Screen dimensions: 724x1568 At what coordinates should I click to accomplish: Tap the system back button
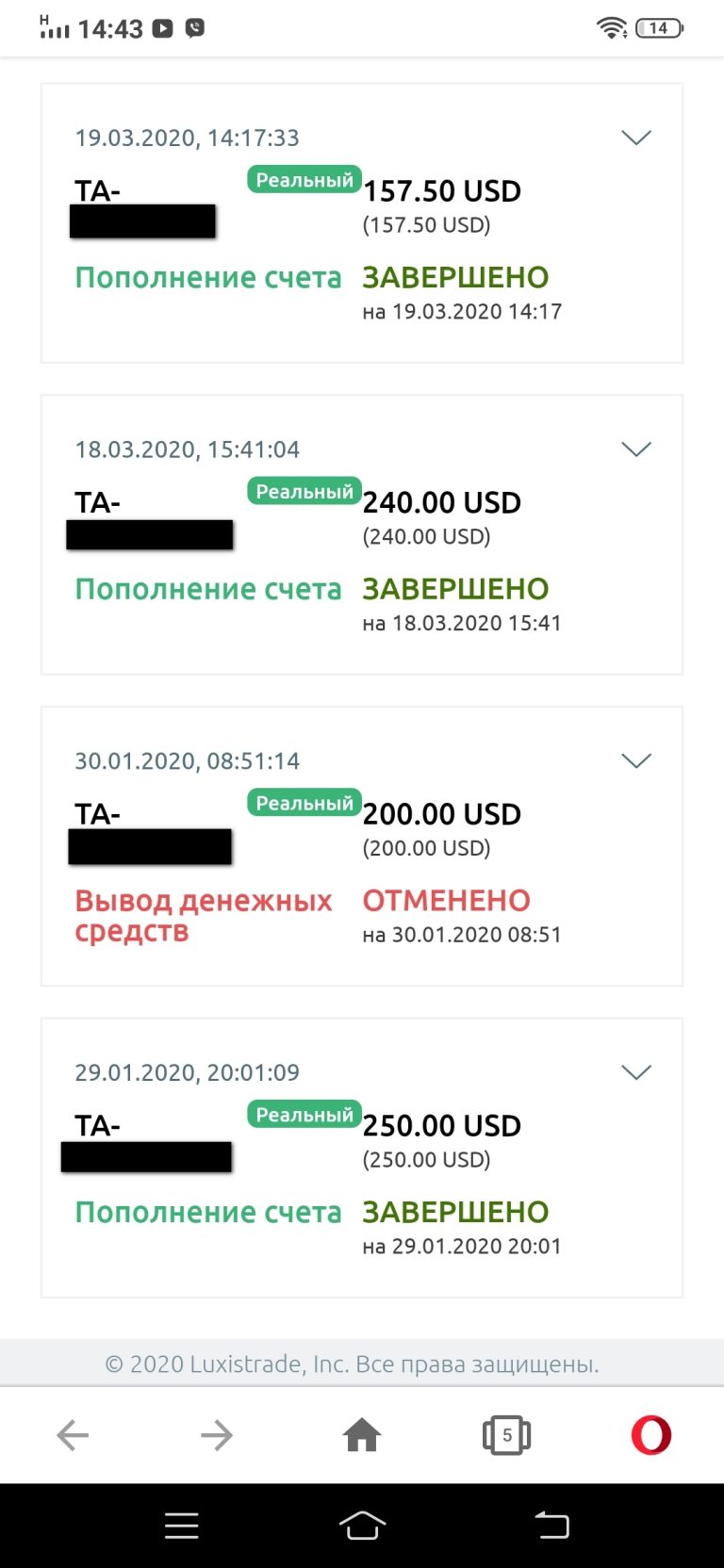tap(551, 1525)
